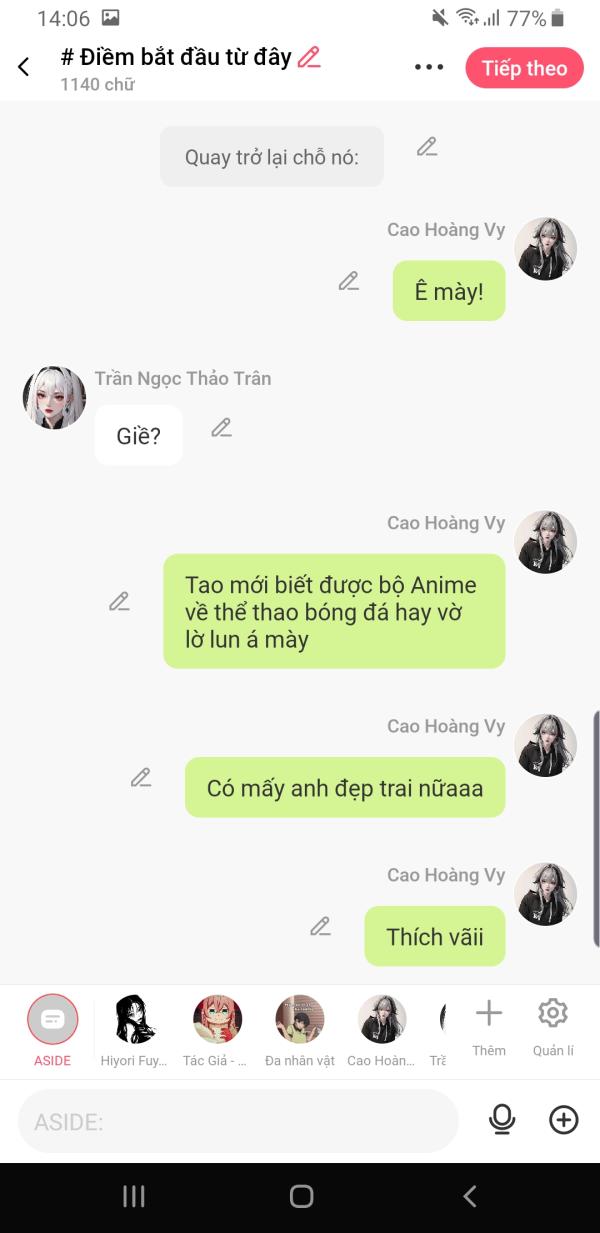Screen dimensions: 600x1233
Task: Select ASIDE as the speaker
Action: tap(52, 1031)
